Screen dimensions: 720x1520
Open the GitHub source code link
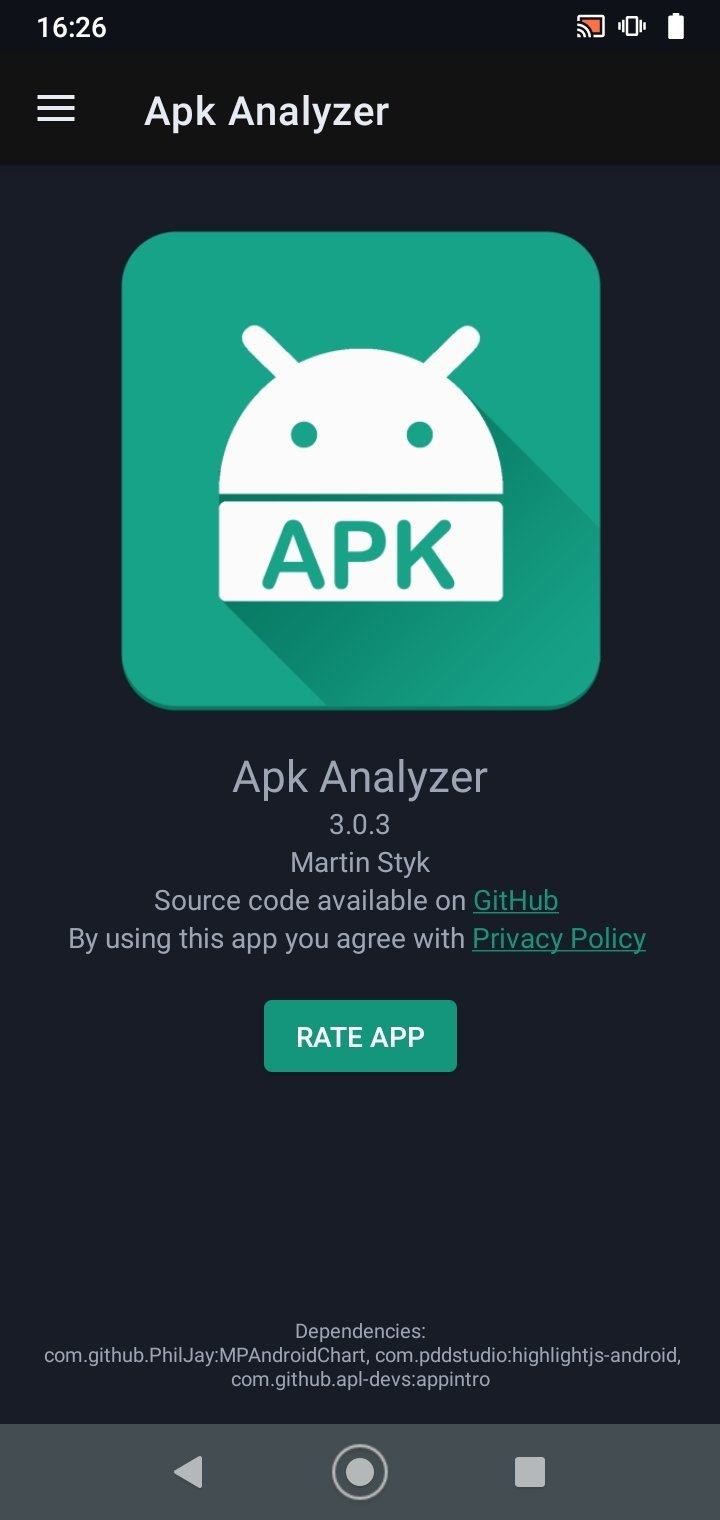pos(515,900)
